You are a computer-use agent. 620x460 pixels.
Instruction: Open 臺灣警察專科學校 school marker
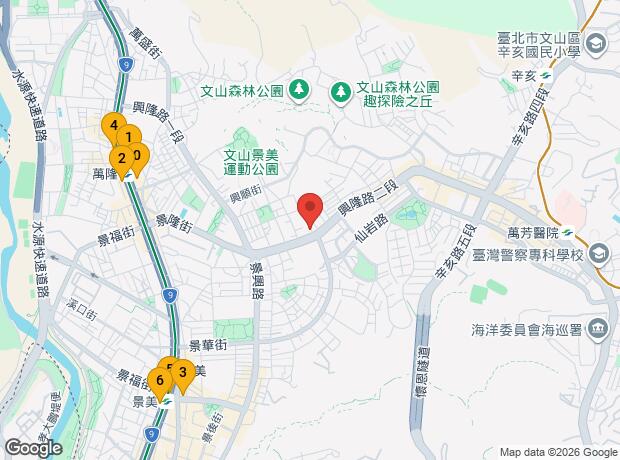pos(599,255)
